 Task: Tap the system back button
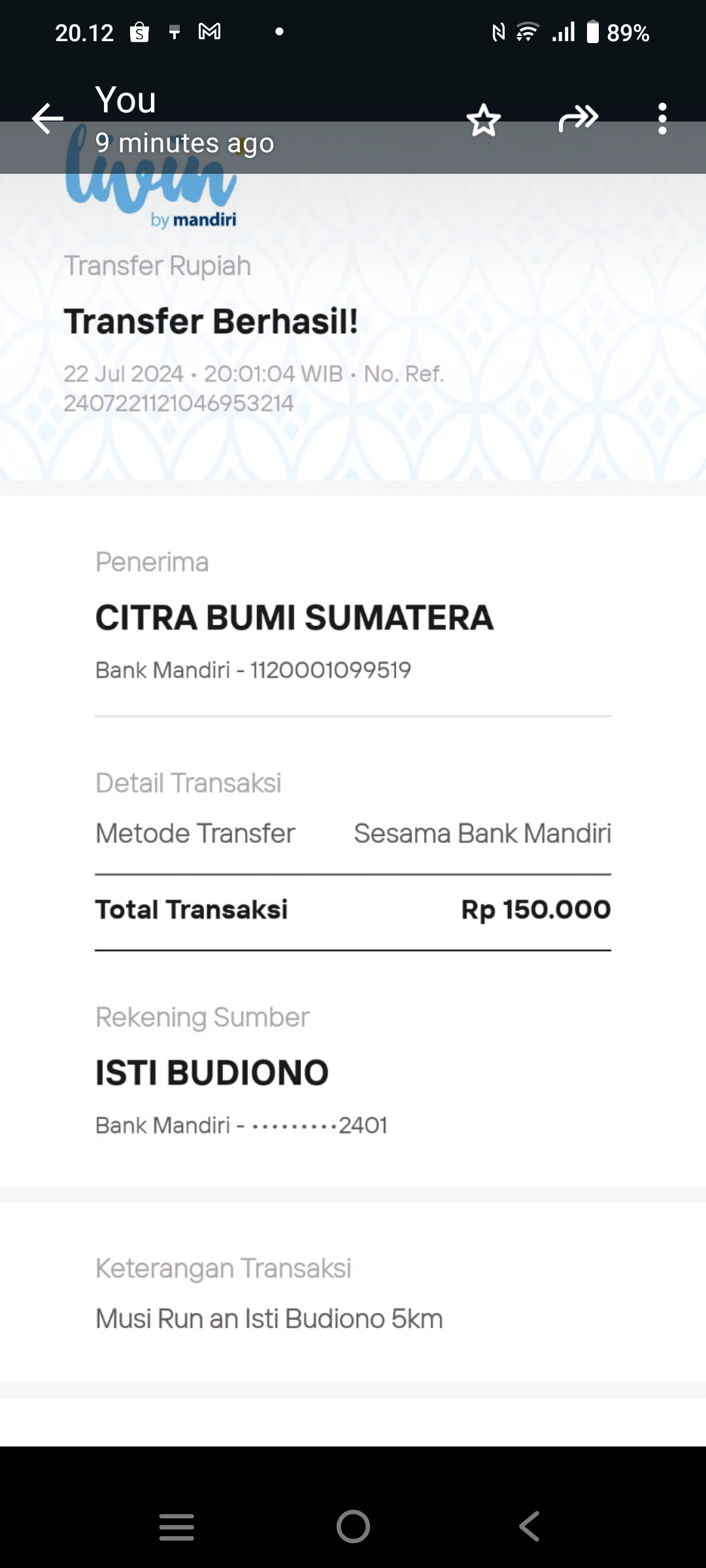coord(529,1527)
